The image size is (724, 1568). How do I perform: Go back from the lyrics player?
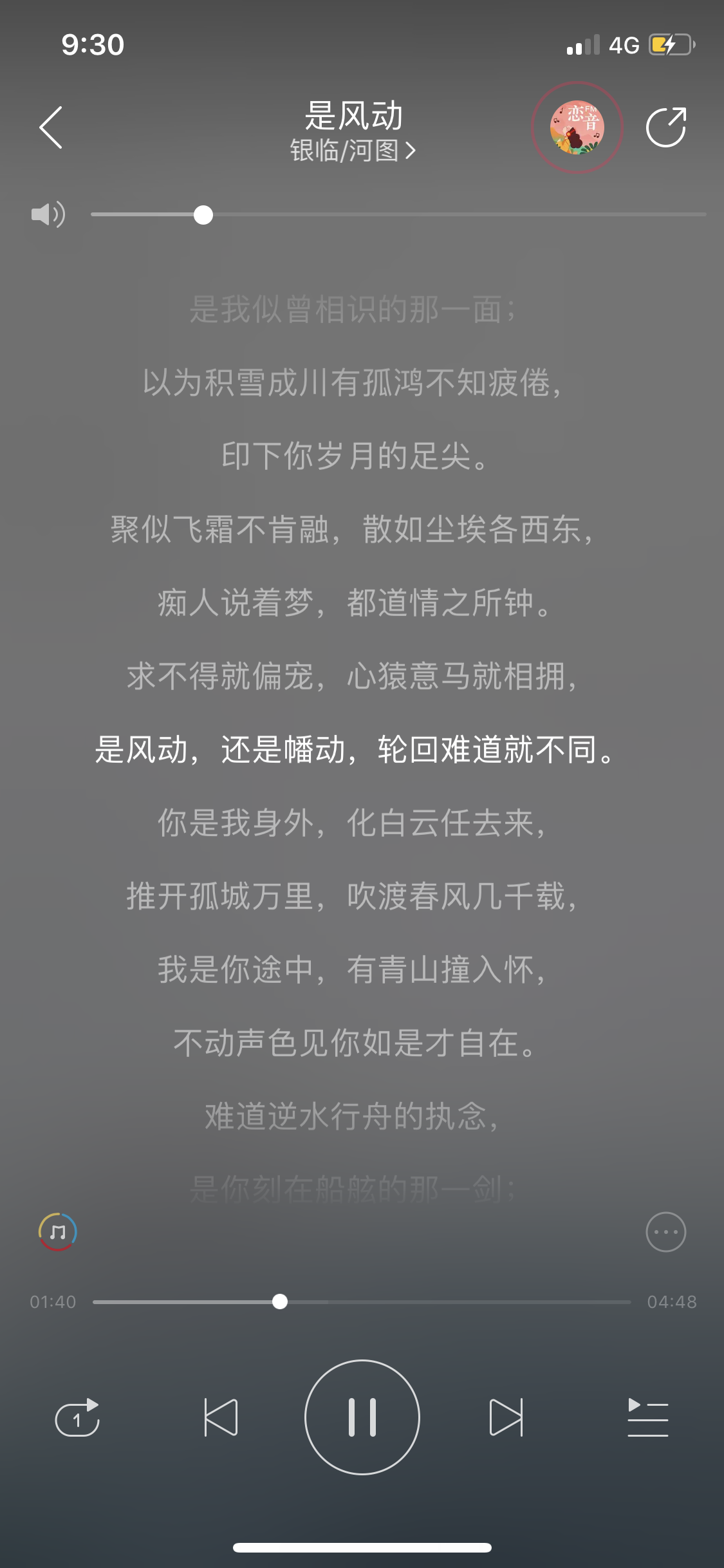click(51, 127)
